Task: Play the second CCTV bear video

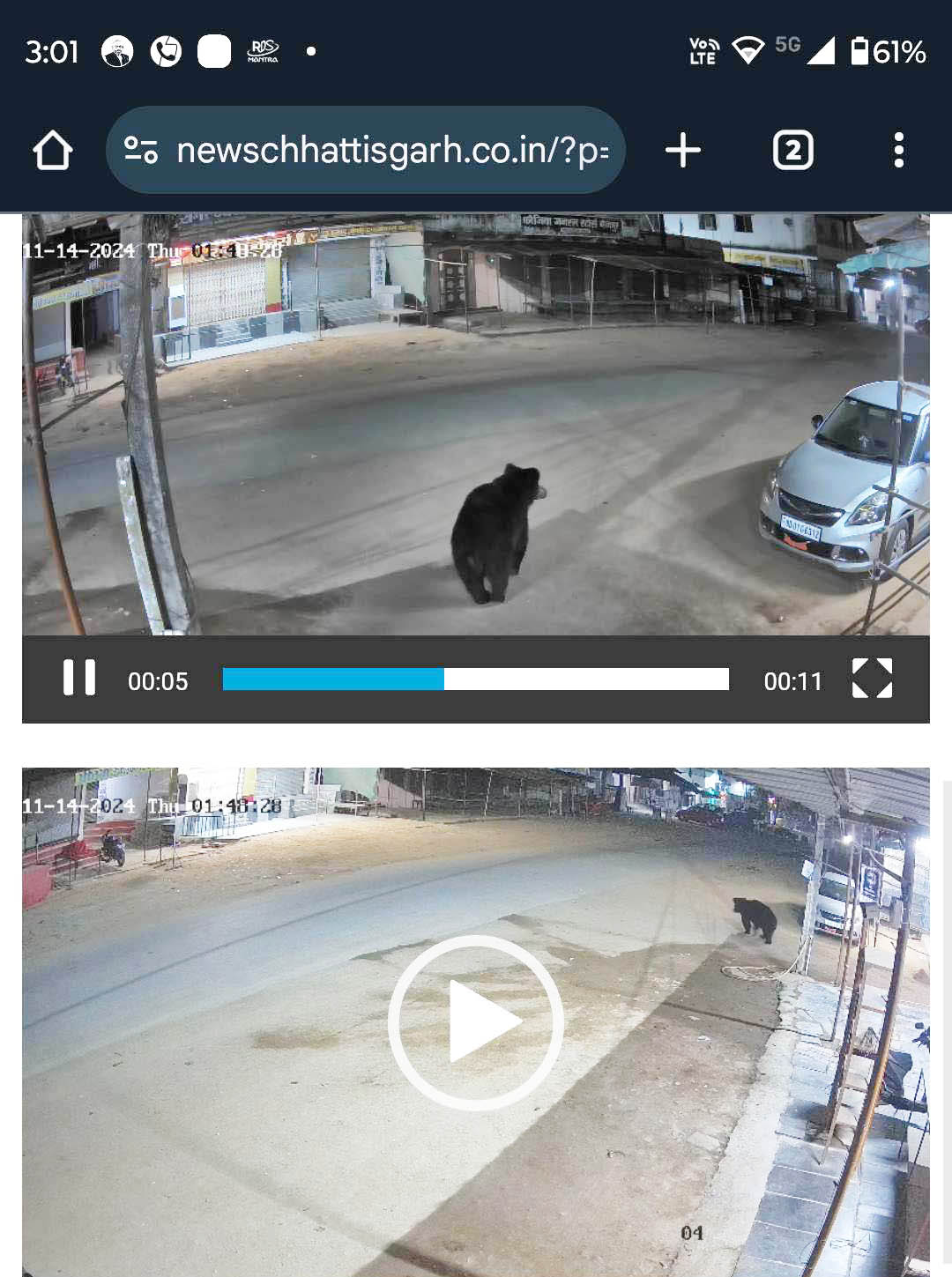Action: (x=476, y=1022)
